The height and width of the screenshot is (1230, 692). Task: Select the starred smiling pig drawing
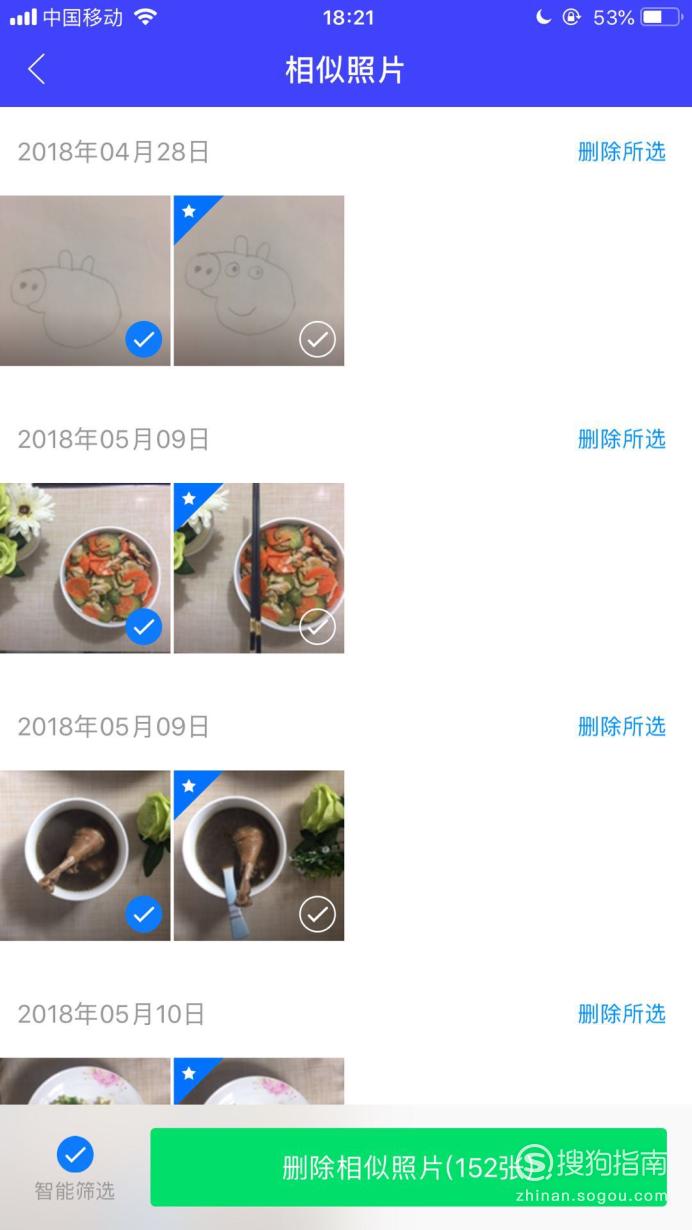317,340
